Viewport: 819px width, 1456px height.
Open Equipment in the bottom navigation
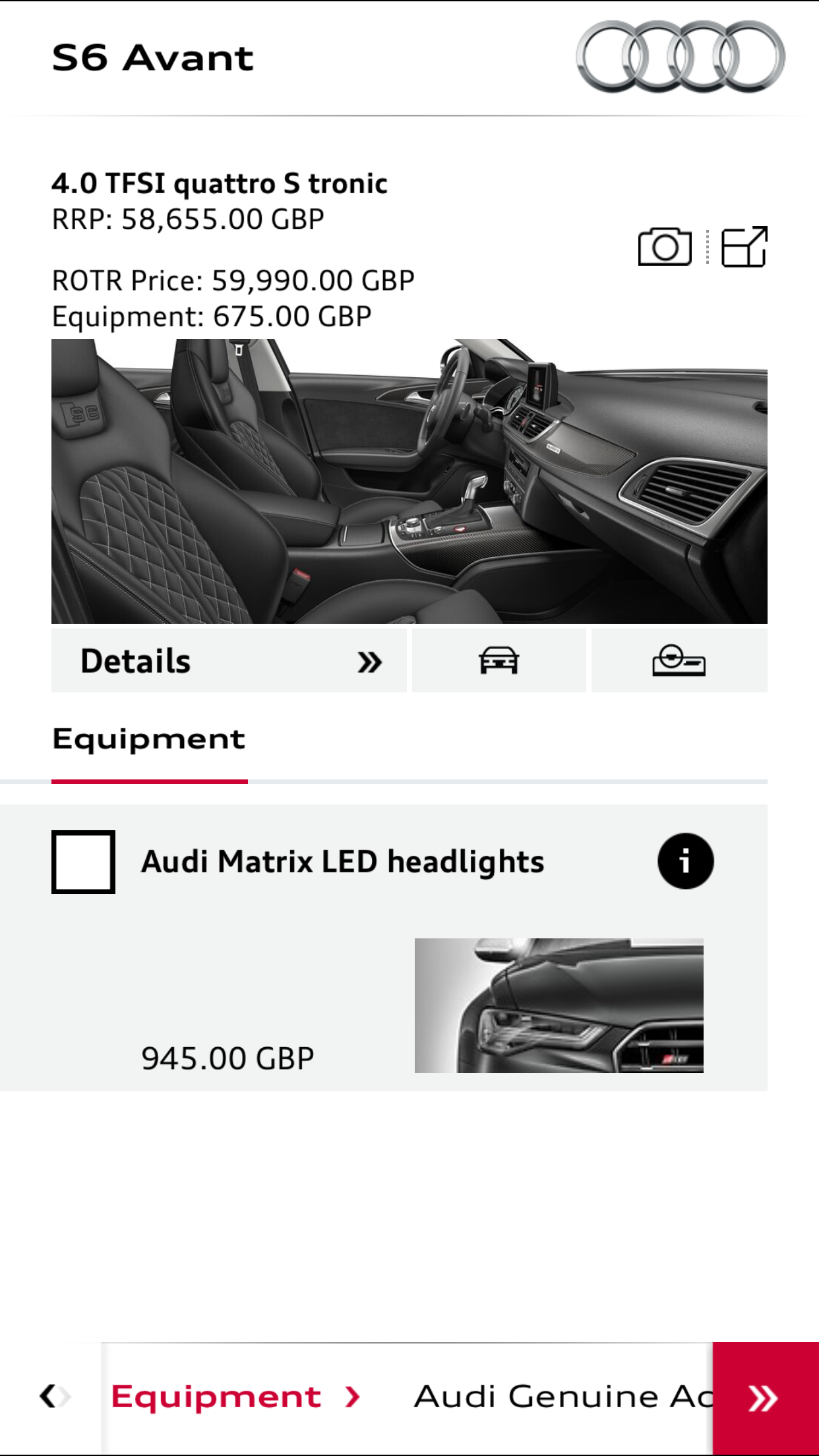click(x=216, y=1397)
